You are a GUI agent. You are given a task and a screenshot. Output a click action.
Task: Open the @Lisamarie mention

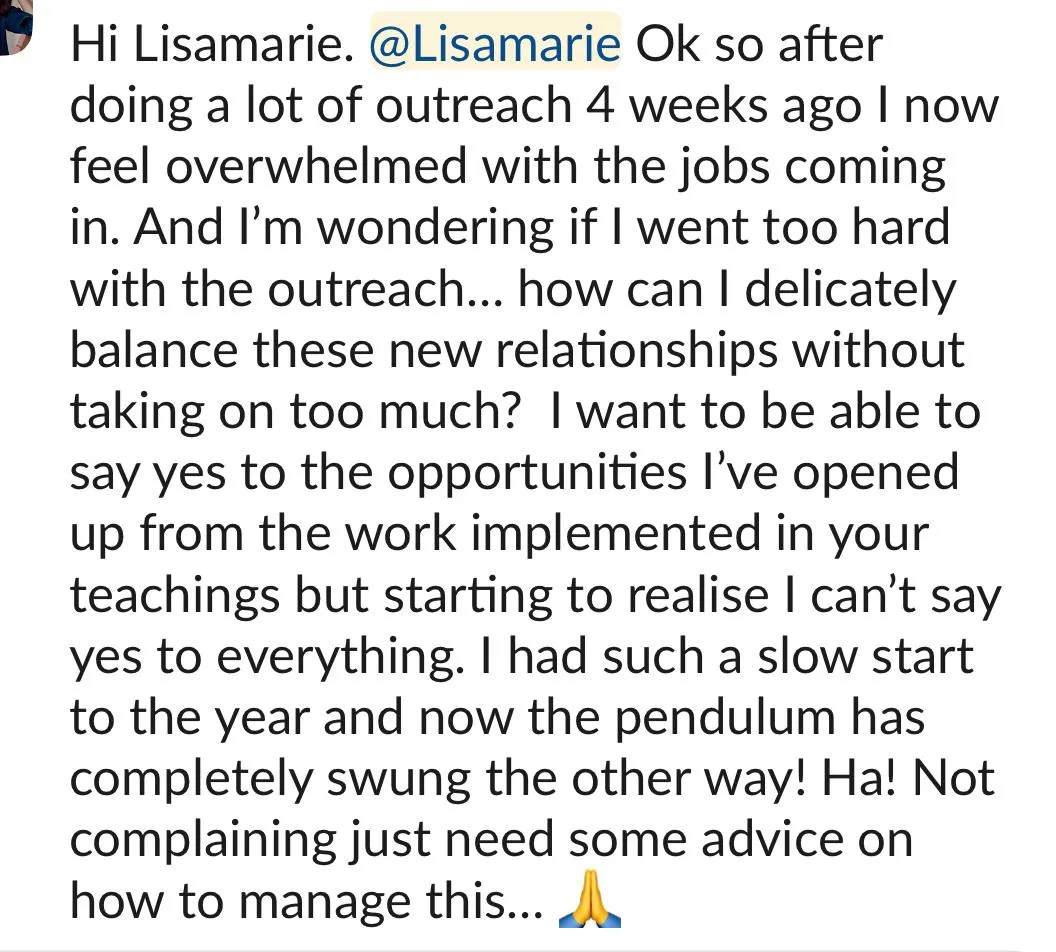tap(495, 44)
